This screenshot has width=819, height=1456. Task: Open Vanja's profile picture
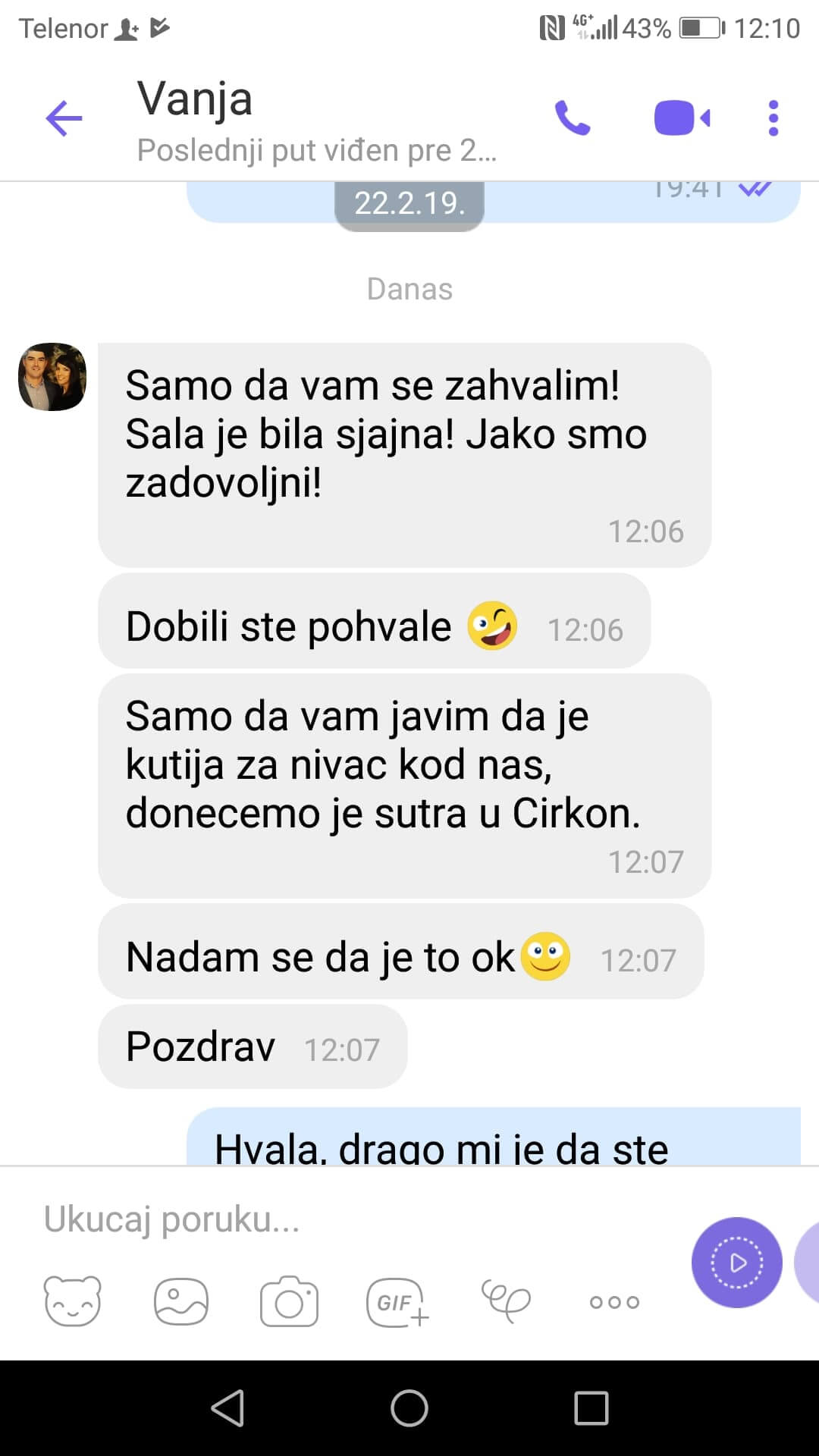click(52, 377)
